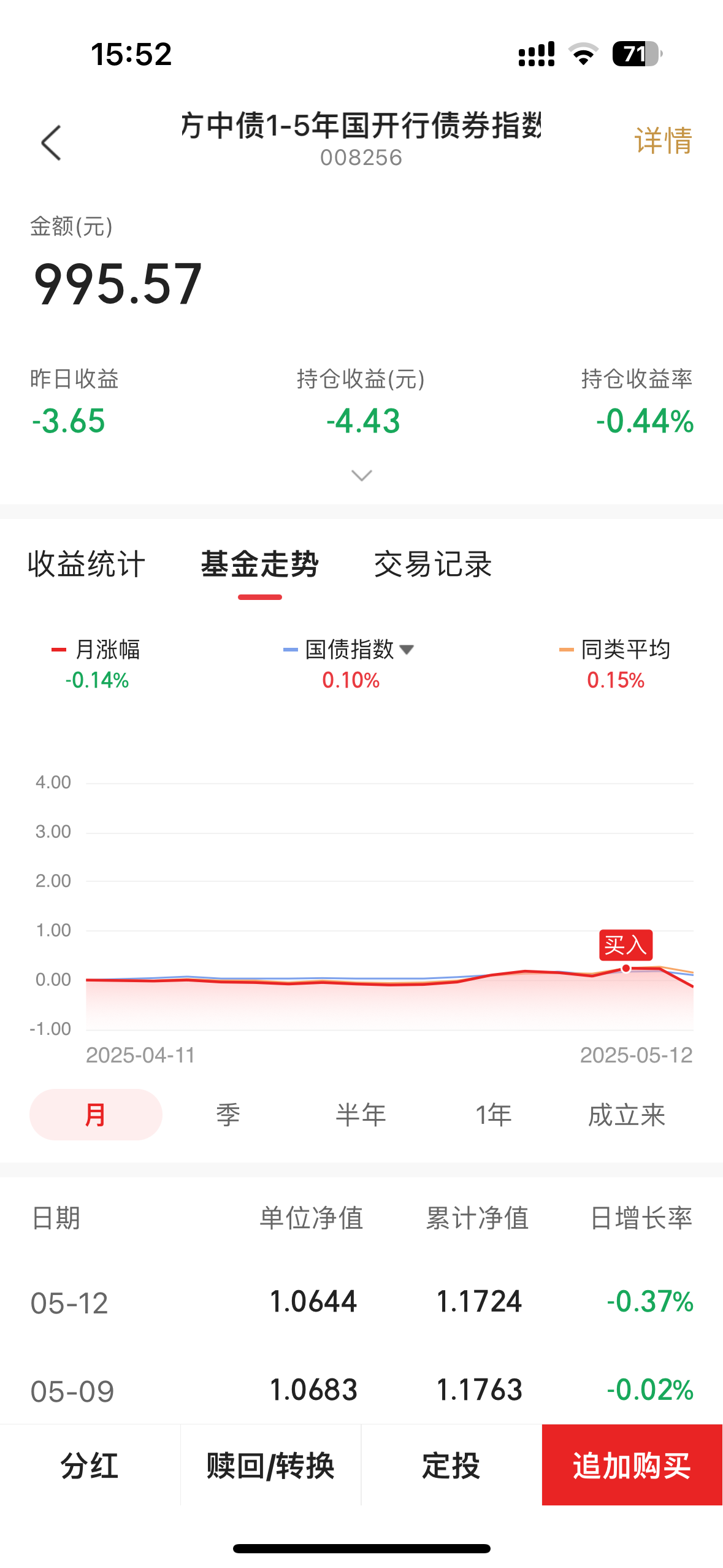
Task: Open the 详情 details link
Action: [x=663, y=141]
